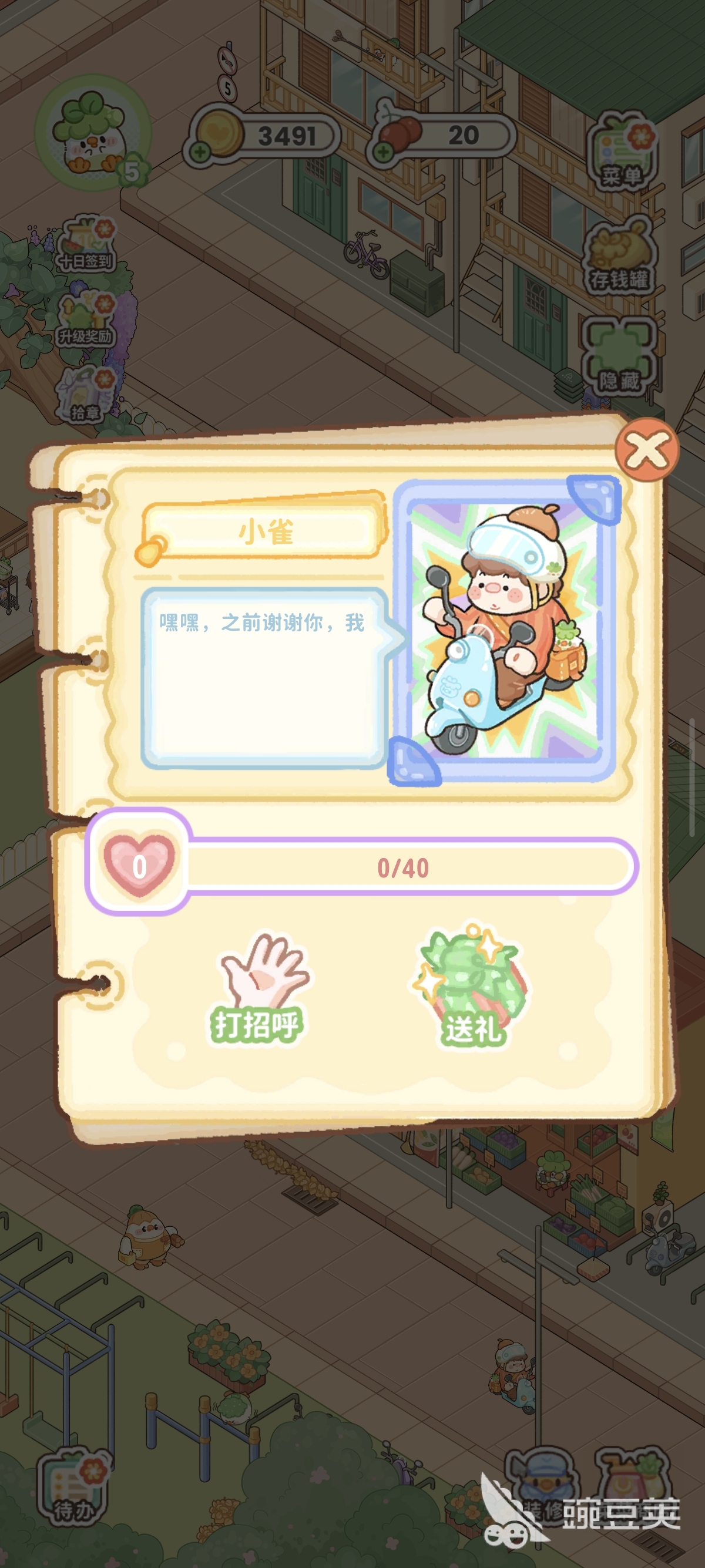This screenshot has height=1568, width=705.
Task: Open 十日签到 check-in rewards
Action: click(85, 244)
